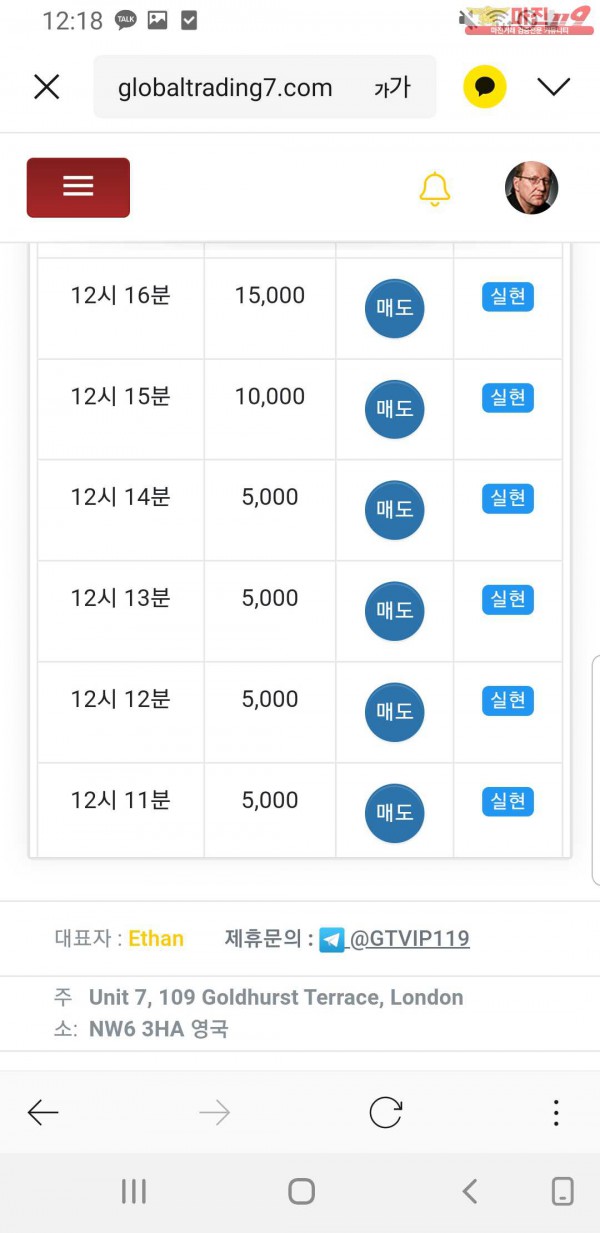Image resolution: width=600 pixels, height=1233 pixels.
Task: Tap 매도 button in the 12시 15분 row
Action: 394,410
